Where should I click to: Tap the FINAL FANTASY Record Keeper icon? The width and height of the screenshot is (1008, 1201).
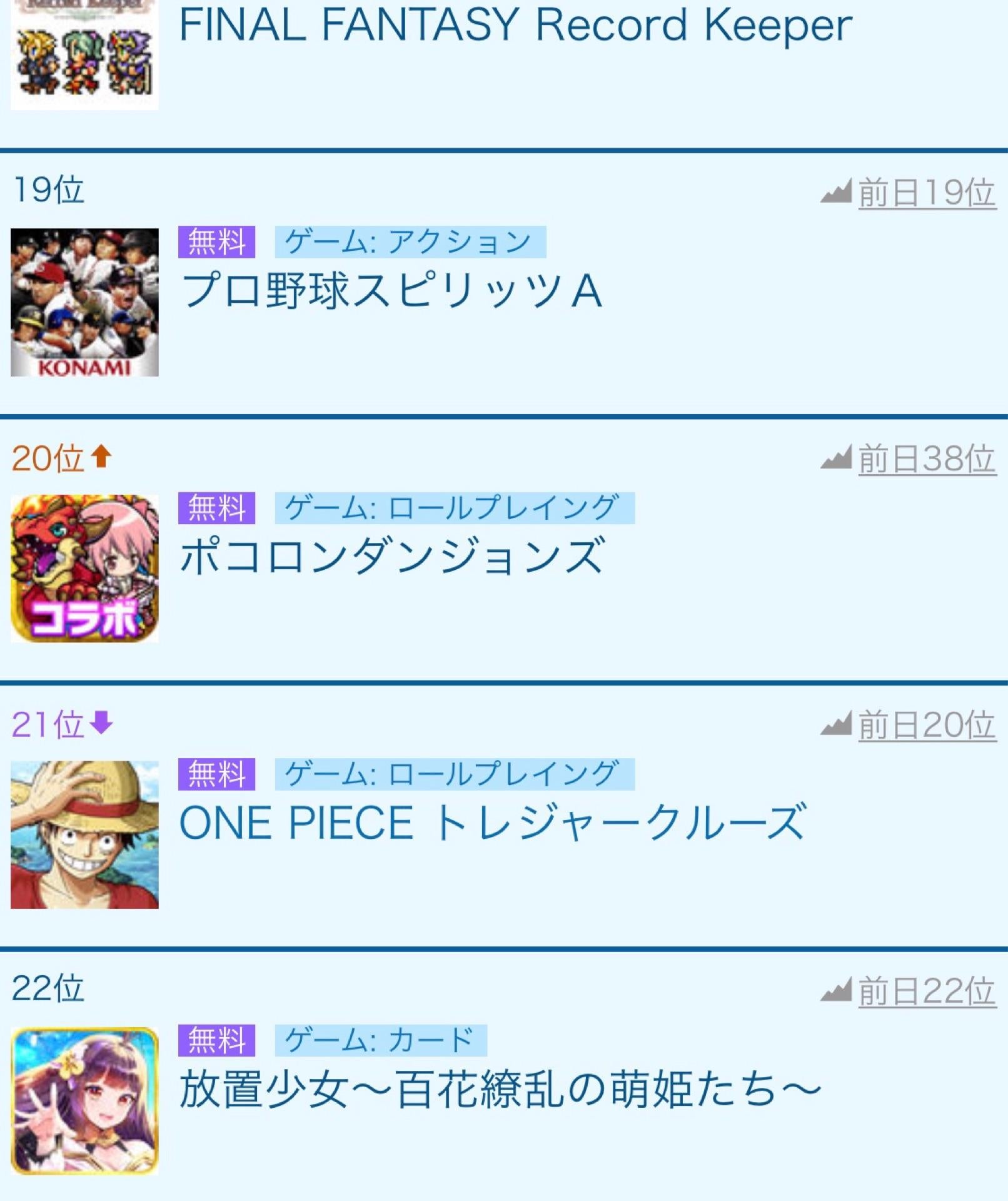point(84,56)
